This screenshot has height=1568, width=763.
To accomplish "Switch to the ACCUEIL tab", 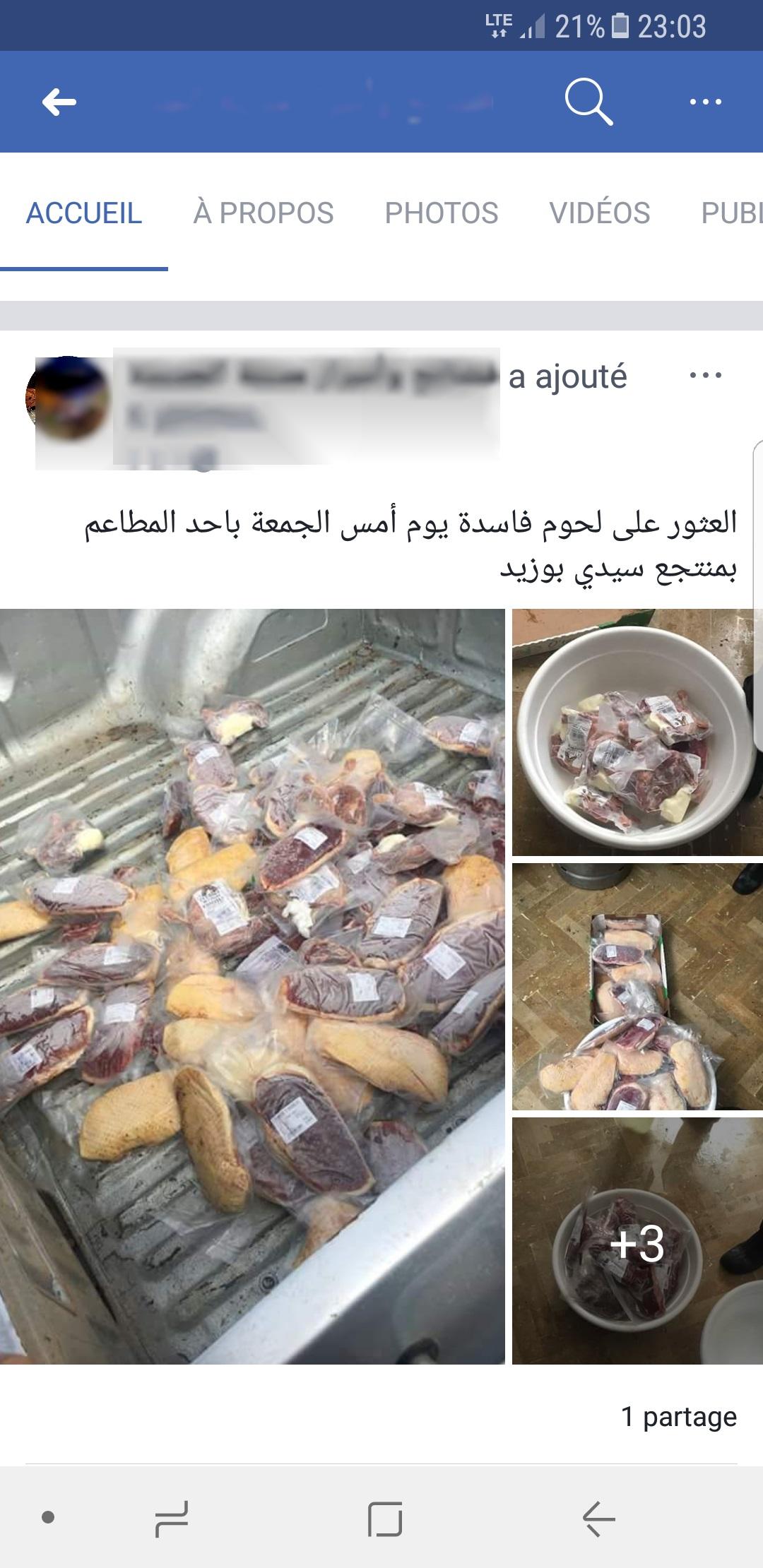I will (x=84, y=213).
